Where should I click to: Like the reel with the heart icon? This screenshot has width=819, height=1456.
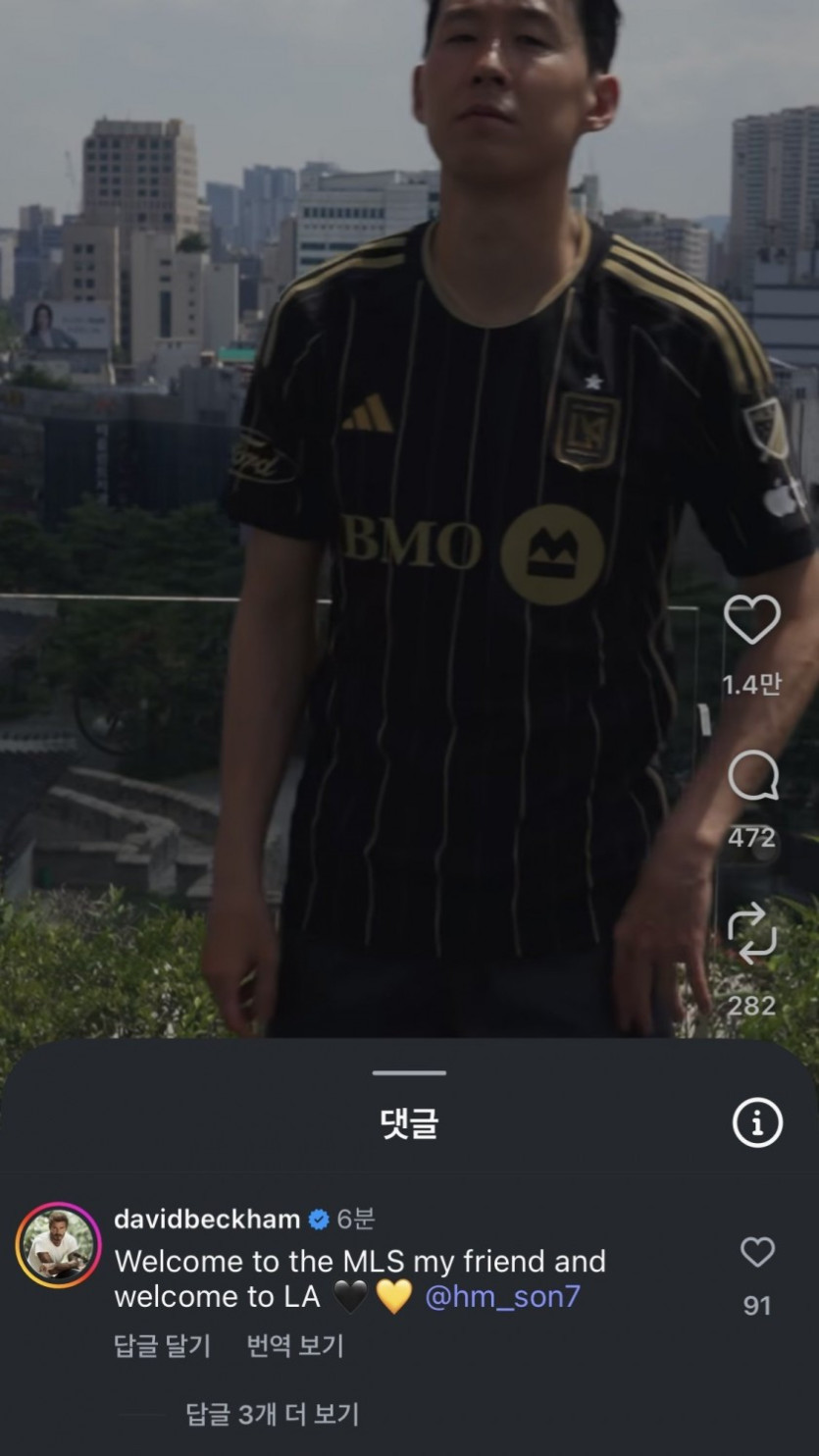coord(751,620)
